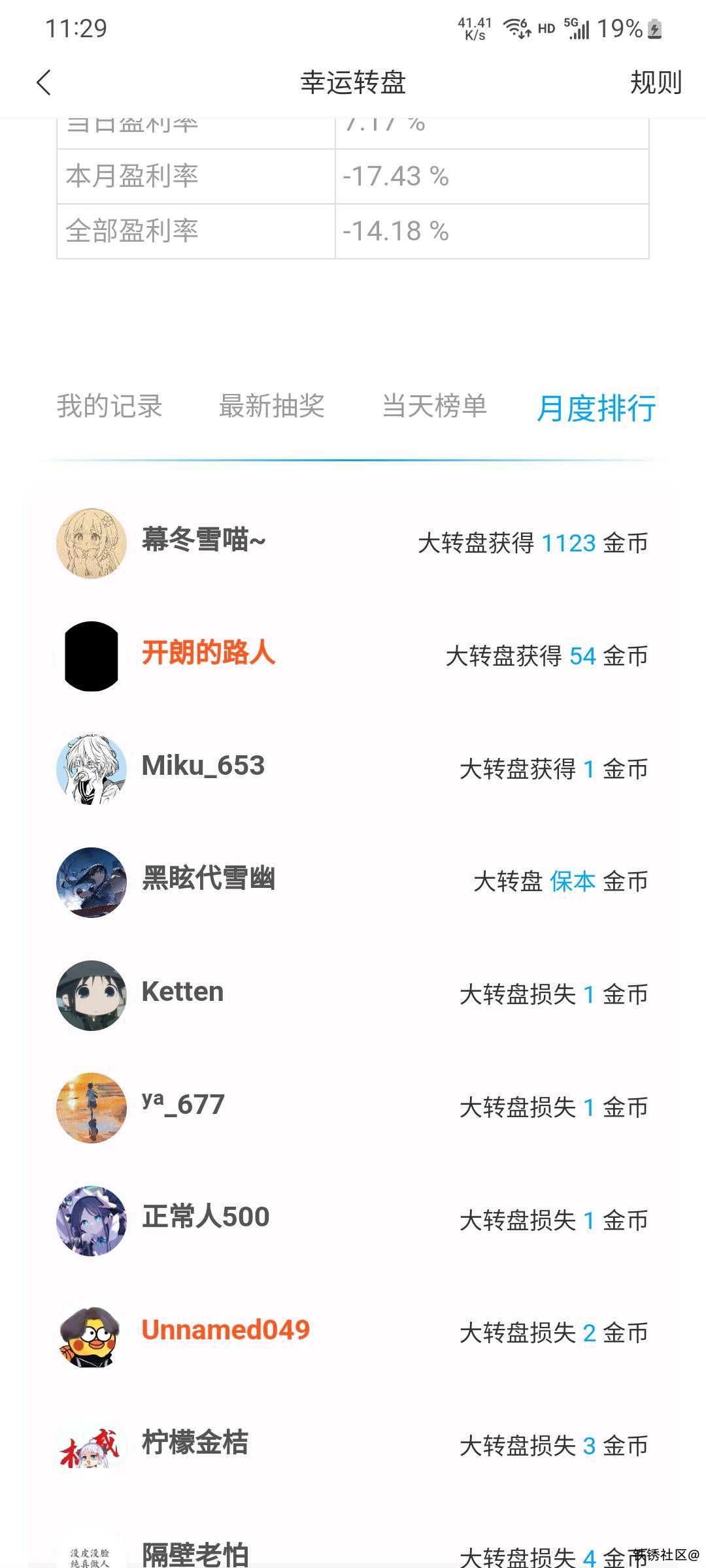706x1568 pixels.
Task: Open 开朗的路人 ranking entry
Action: click(x=208, y=653)
